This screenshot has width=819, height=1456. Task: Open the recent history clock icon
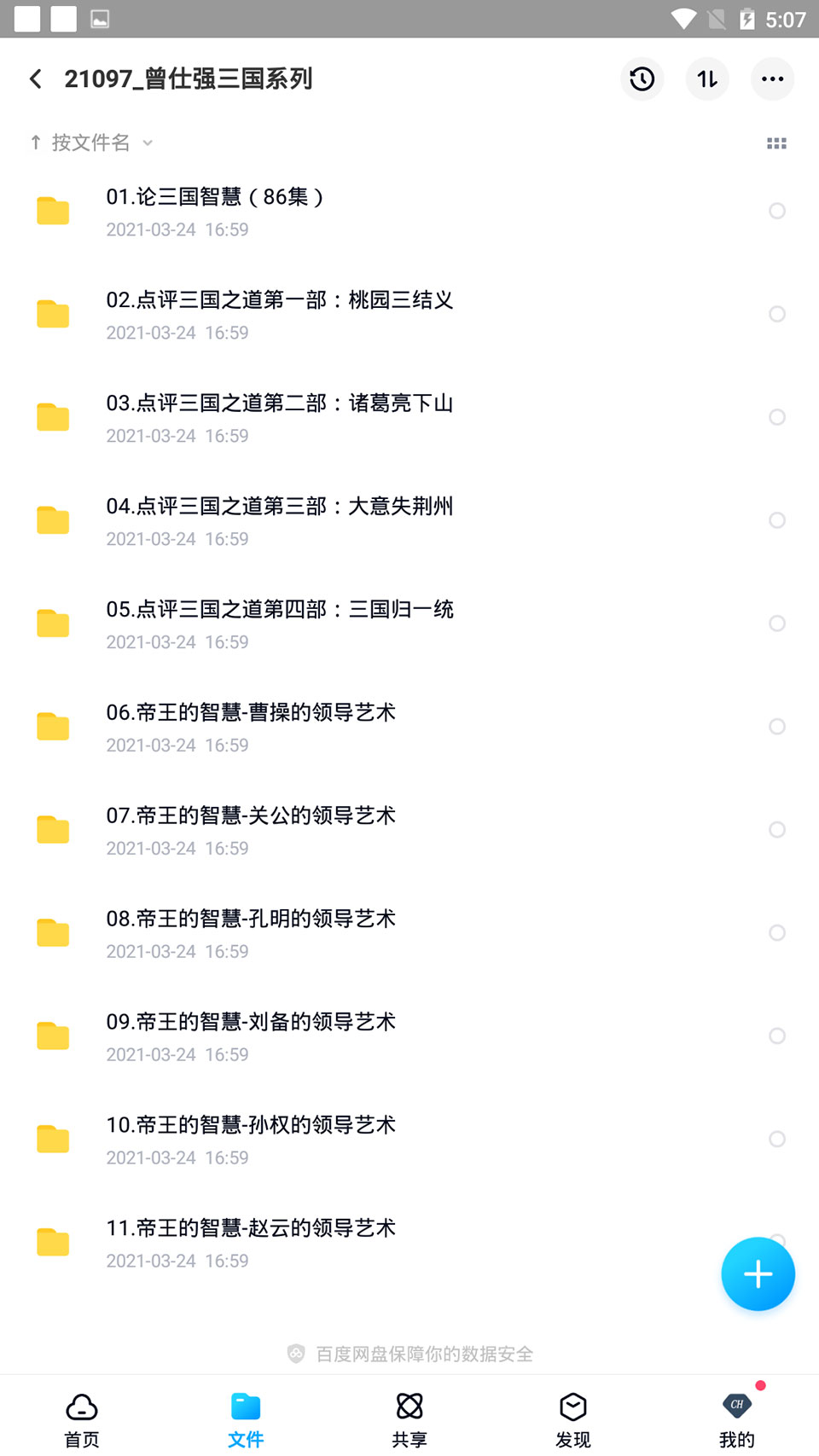[642, 79]
